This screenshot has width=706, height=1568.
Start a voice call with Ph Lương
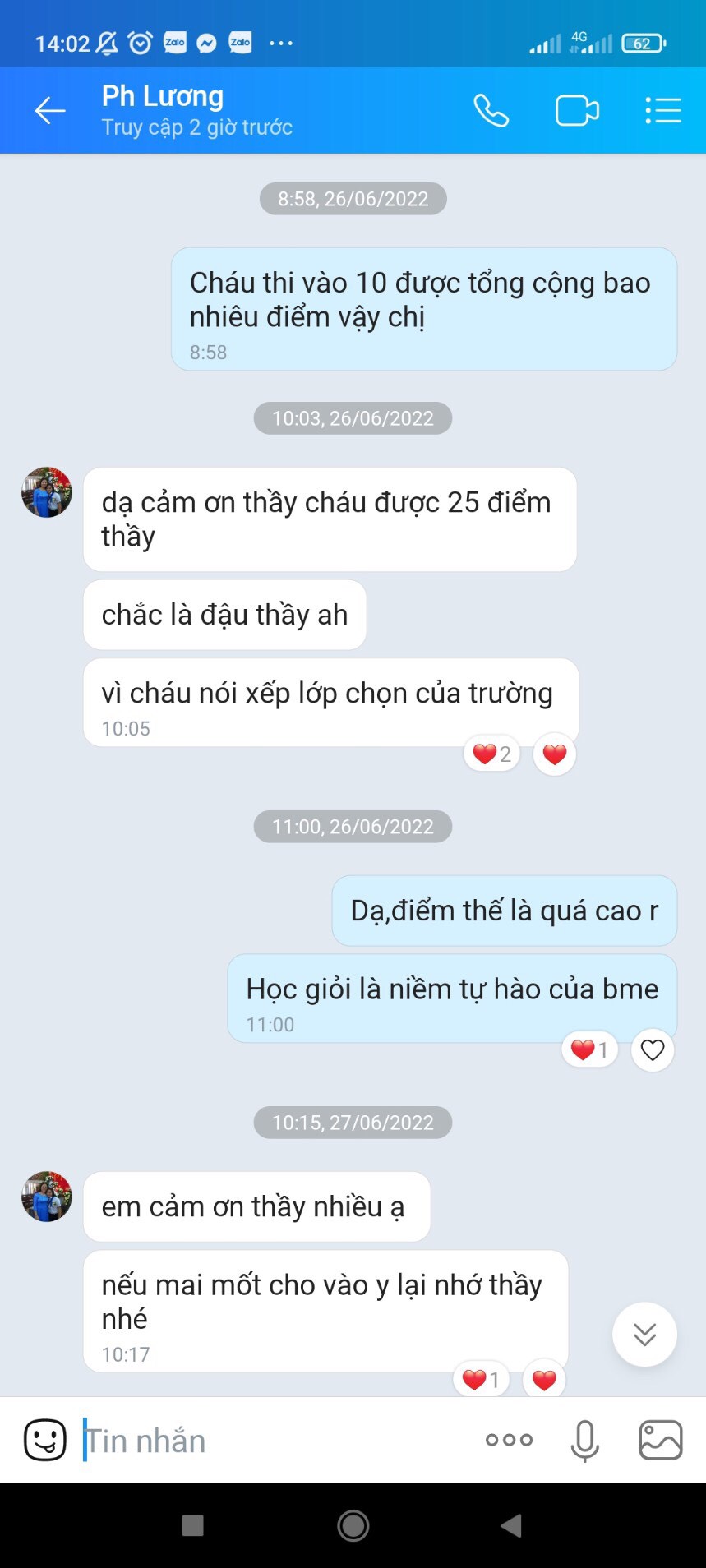tap(491, 109)
